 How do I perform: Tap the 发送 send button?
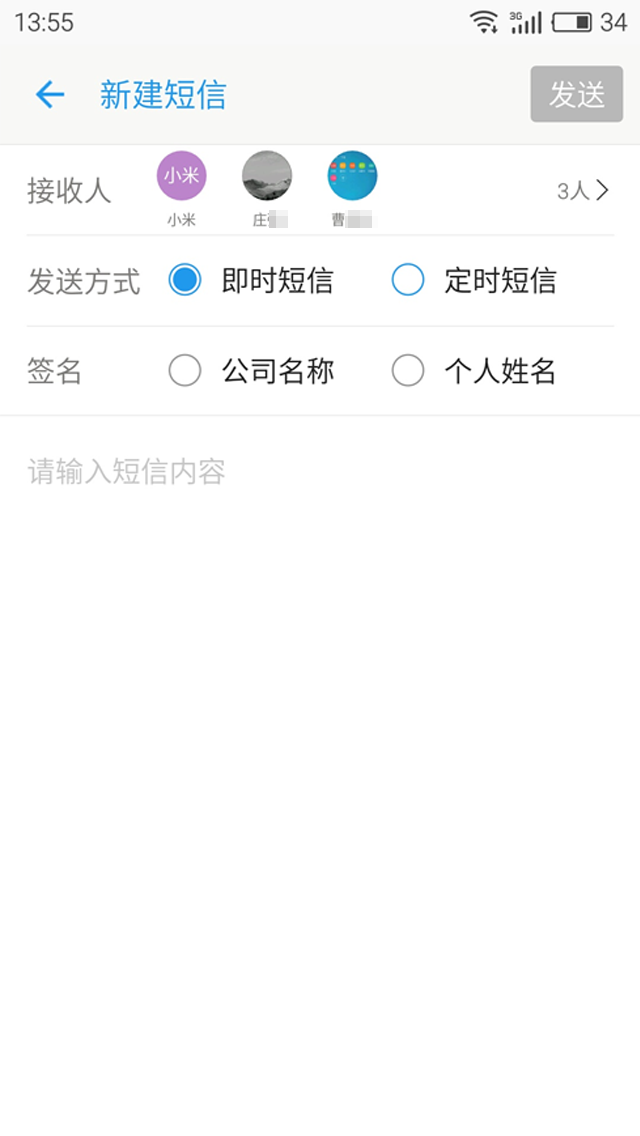click(x=576, y=95)
